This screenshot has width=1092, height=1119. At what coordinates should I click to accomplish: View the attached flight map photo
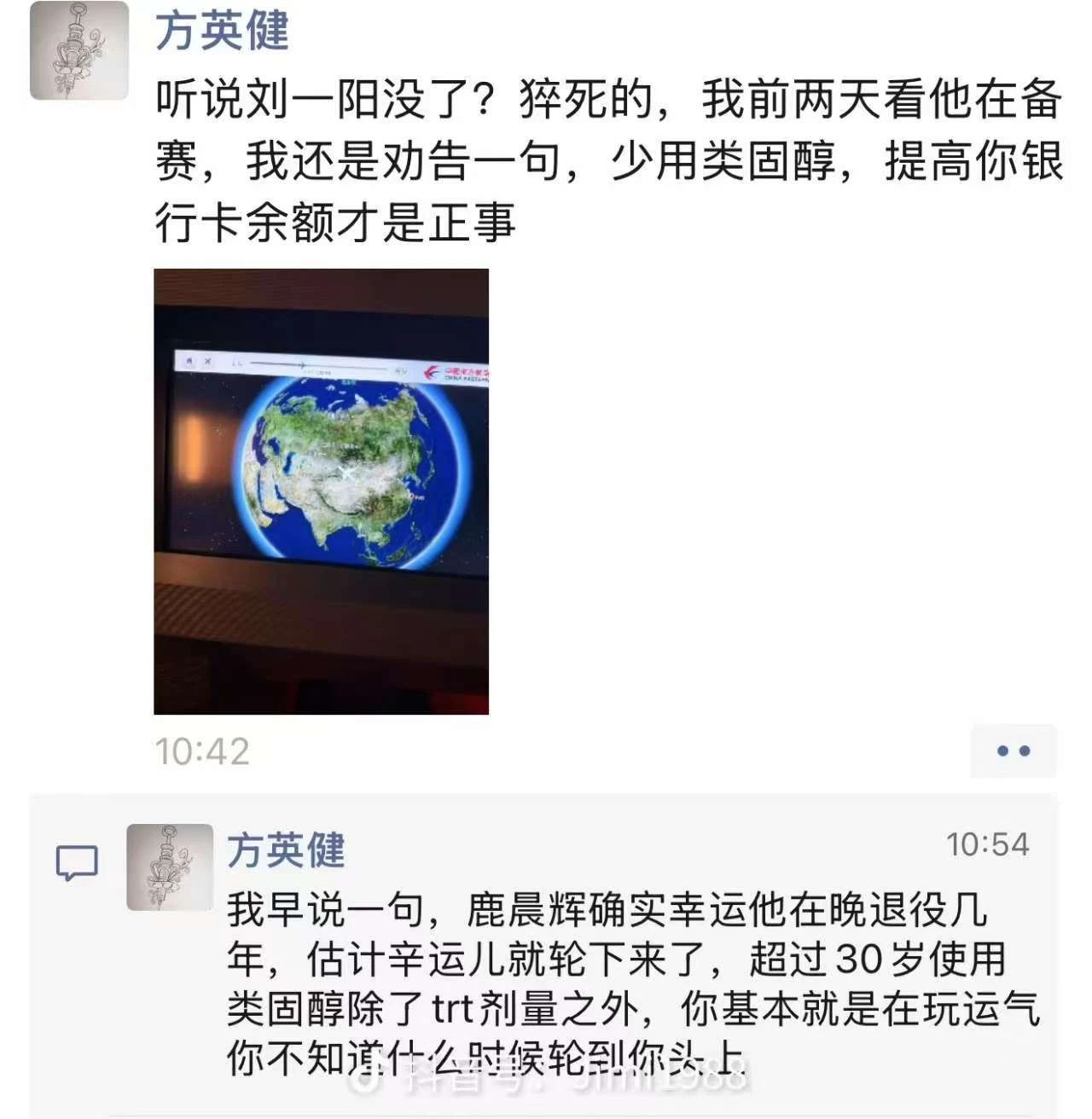click(321, 491)
